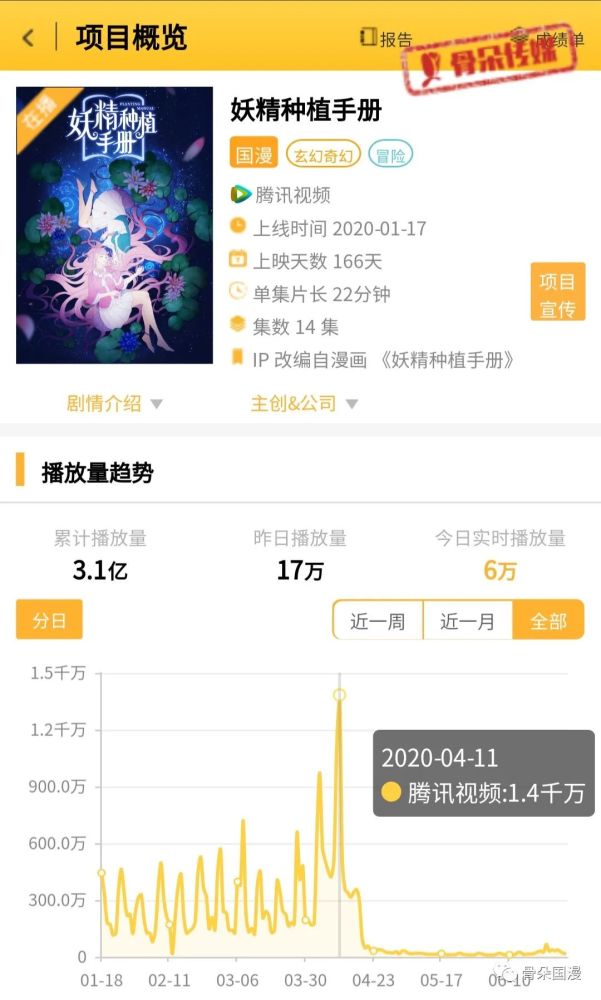The width and height of the screenshot is (601, 1000).
Task: Tap the 冒险 genre tag
Action: [391, 155]
